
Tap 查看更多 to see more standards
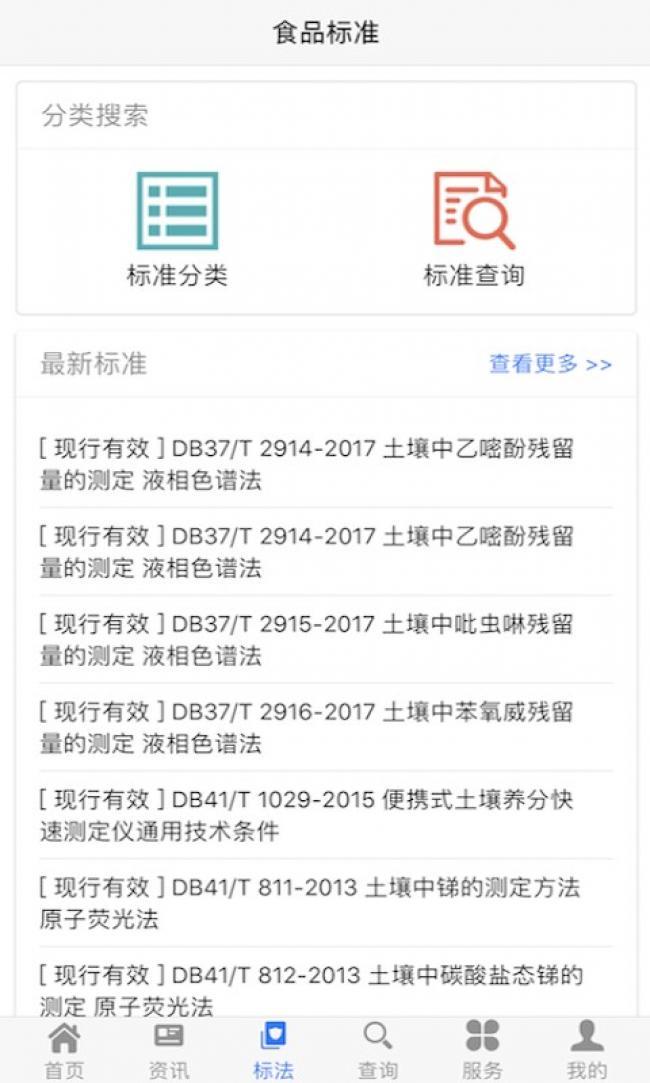click(x=550, y=364)
